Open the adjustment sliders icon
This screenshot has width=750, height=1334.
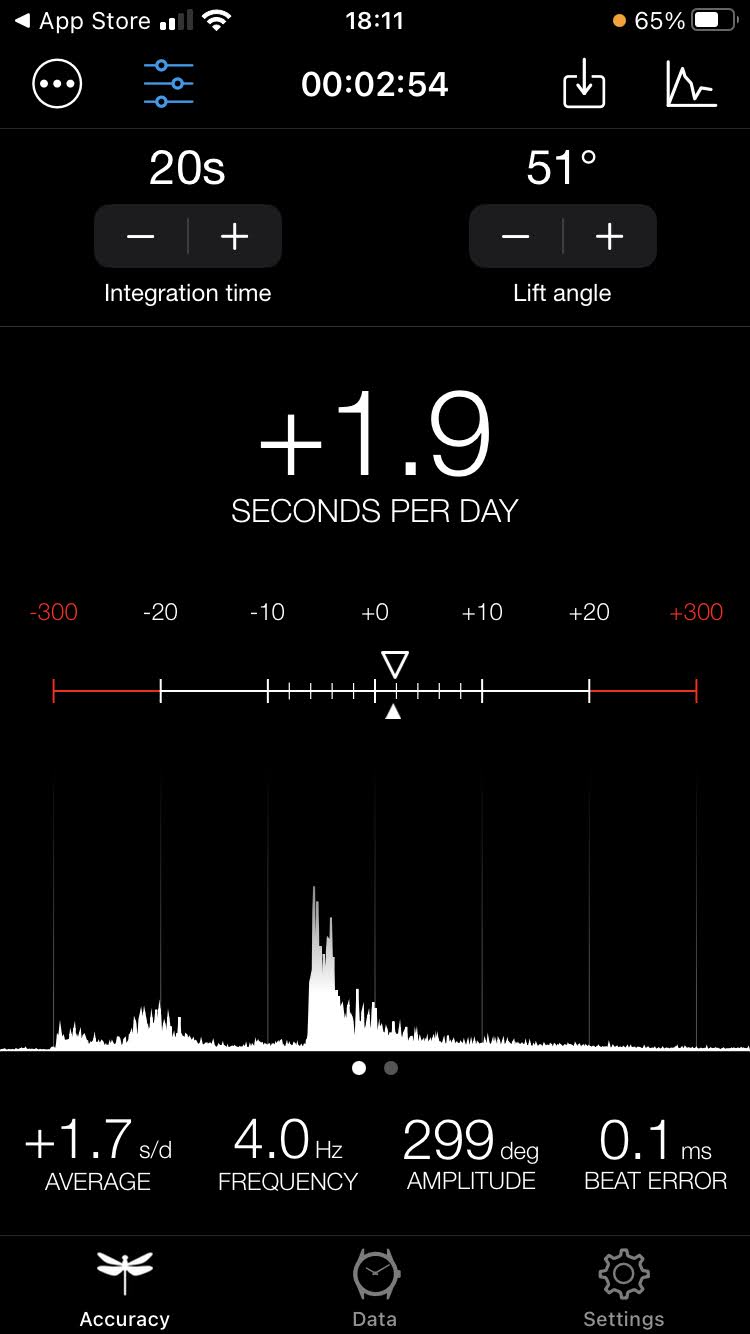[x=168, y=84]
